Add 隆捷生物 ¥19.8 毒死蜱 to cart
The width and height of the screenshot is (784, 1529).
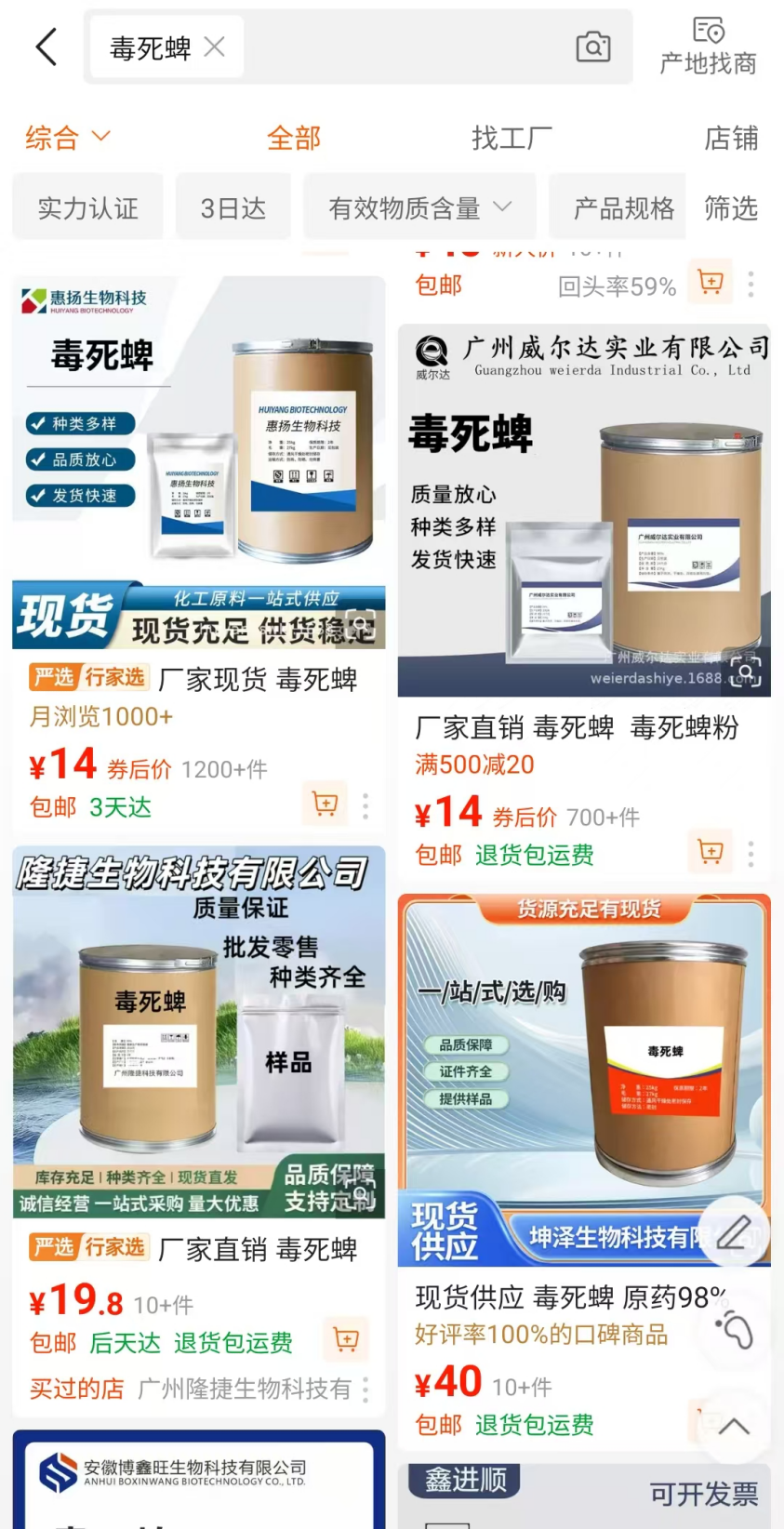click(346, 1339)
